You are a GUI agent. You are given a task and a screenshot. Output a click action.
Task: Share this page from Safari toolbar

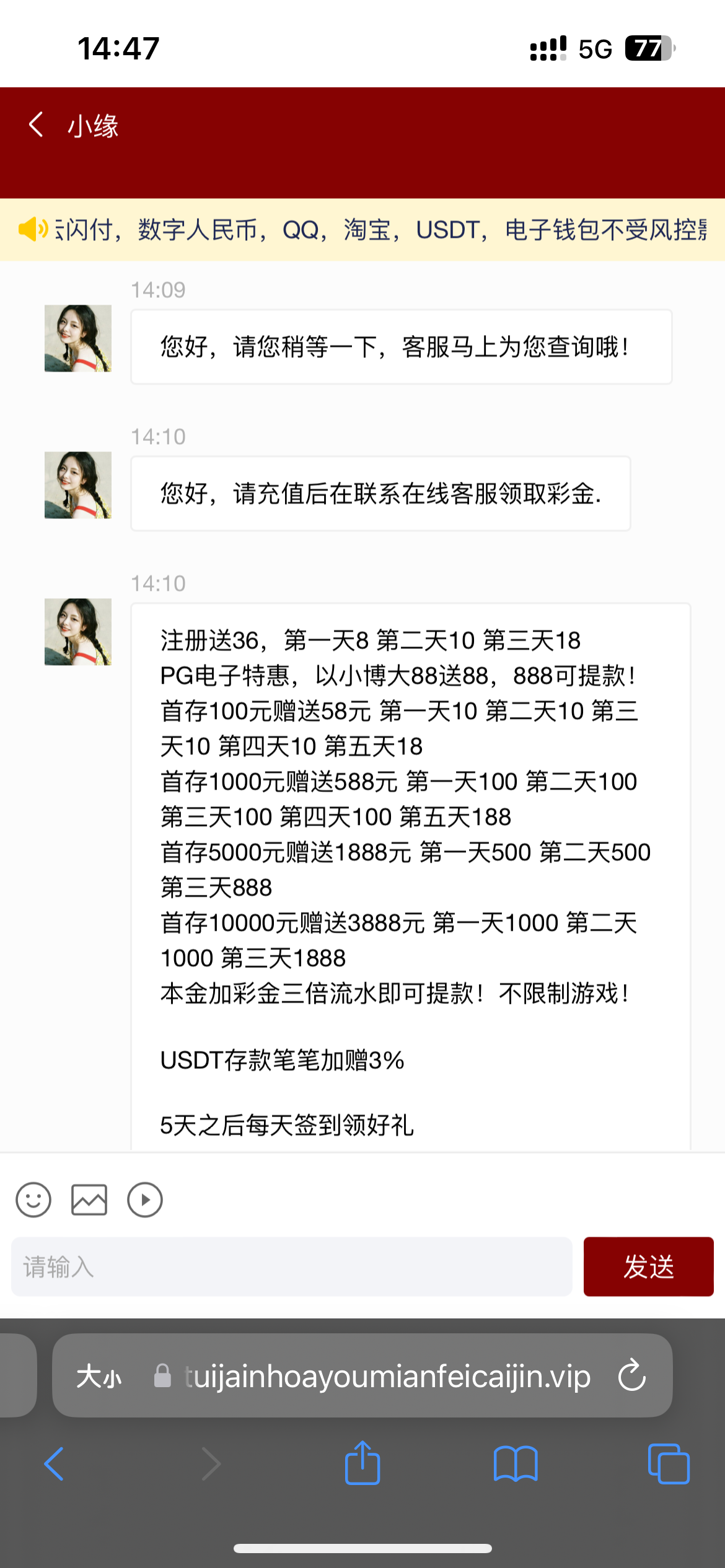tap(362, 1463)
